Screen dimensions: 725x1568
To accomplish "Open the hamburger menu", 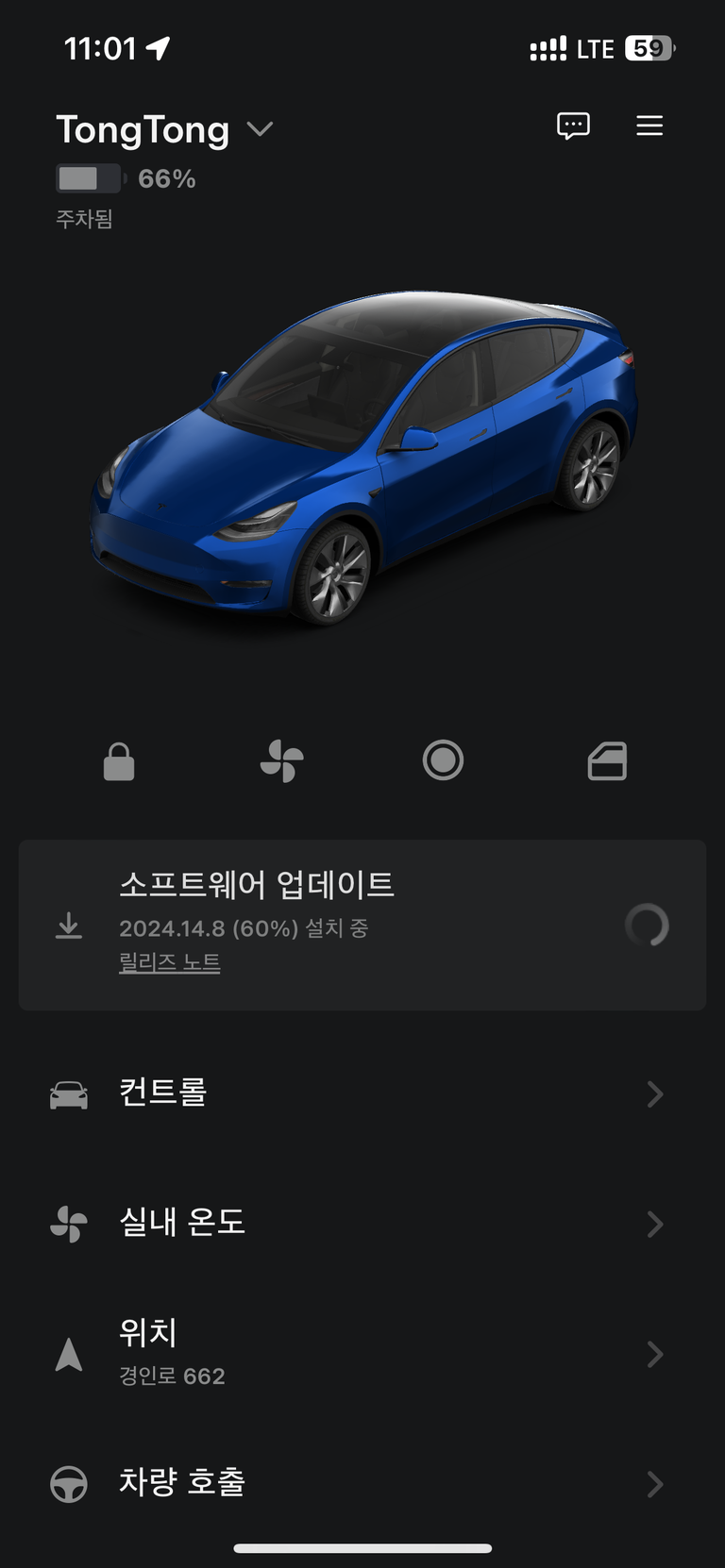I will tap(649, 125).
